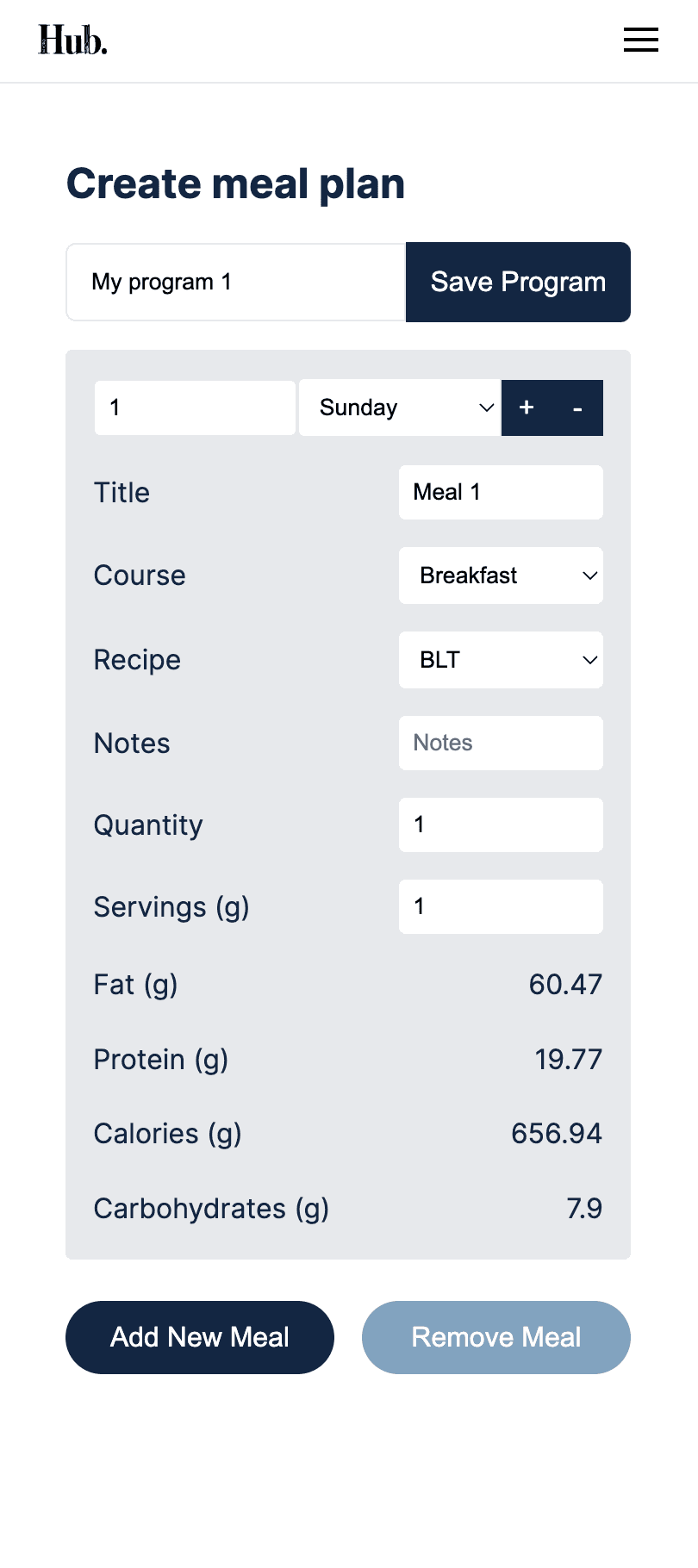Open the Recipe dropdown showing BLT
This screenshot has height=1568, width=698.
(501, 660)
